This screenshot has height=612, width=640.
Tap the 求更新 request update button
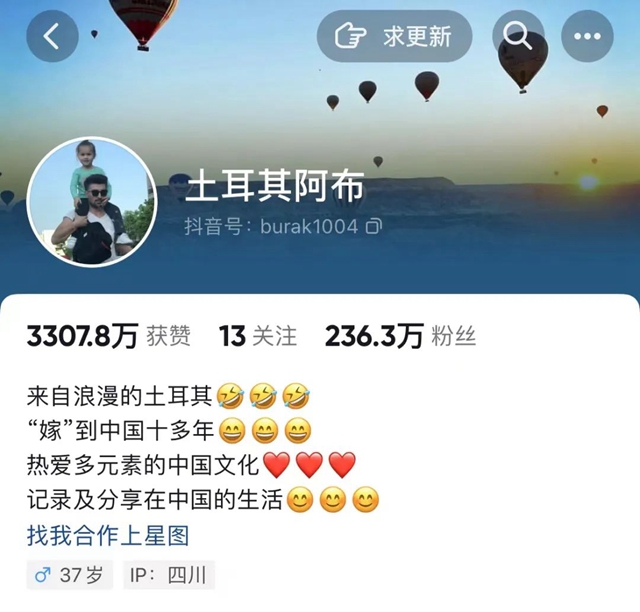tap(392, 37)
